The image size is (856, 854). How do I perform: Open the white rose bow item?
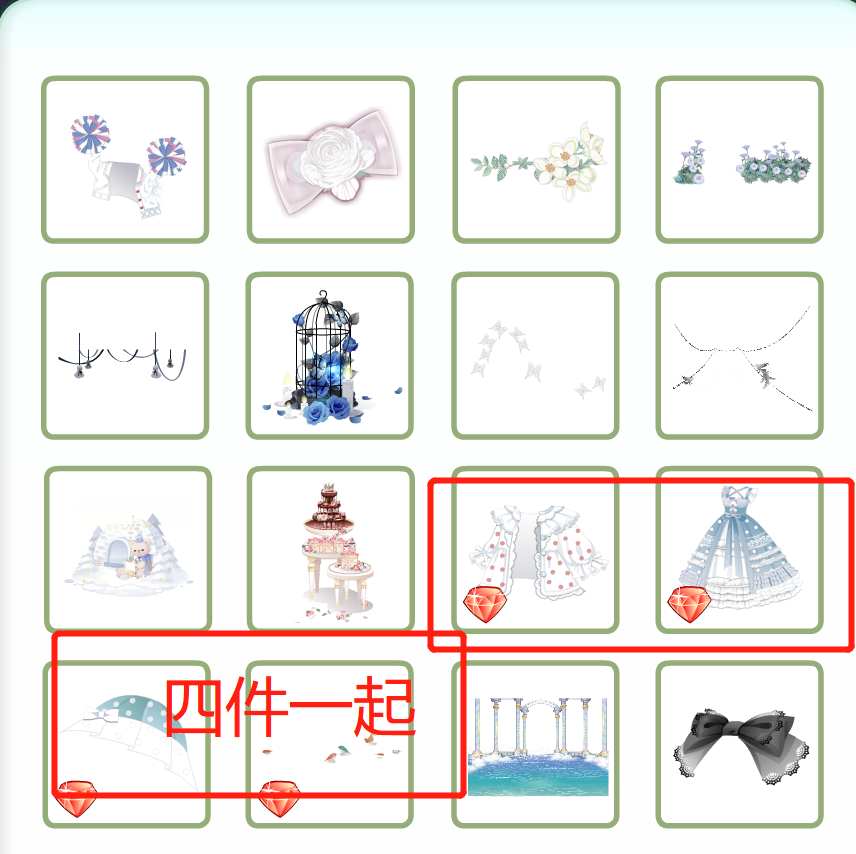click(x=330, y=160)
